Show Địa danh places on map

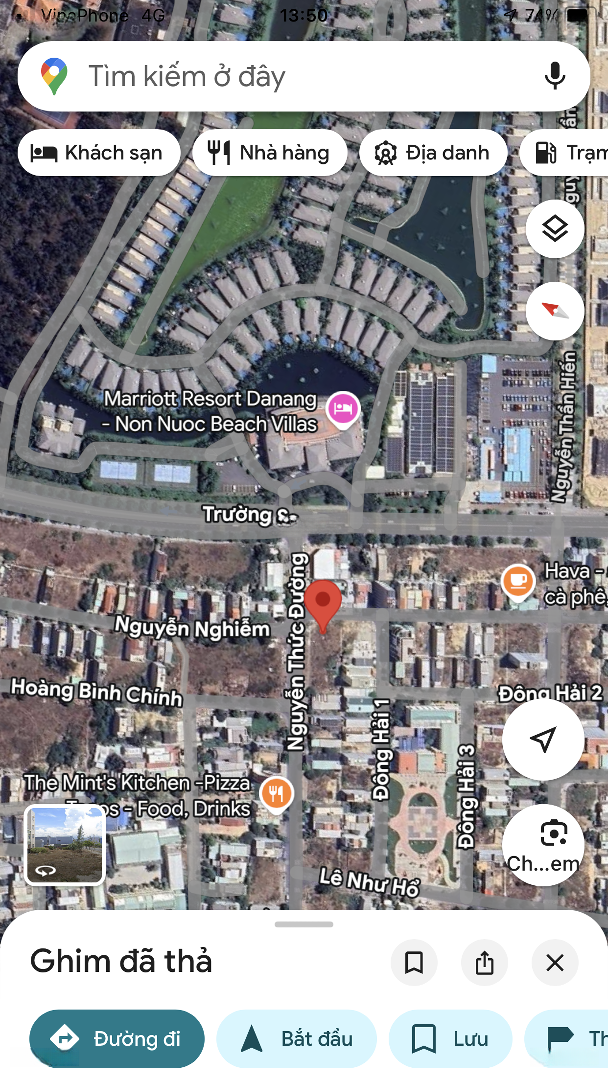(x=432, y=153)
